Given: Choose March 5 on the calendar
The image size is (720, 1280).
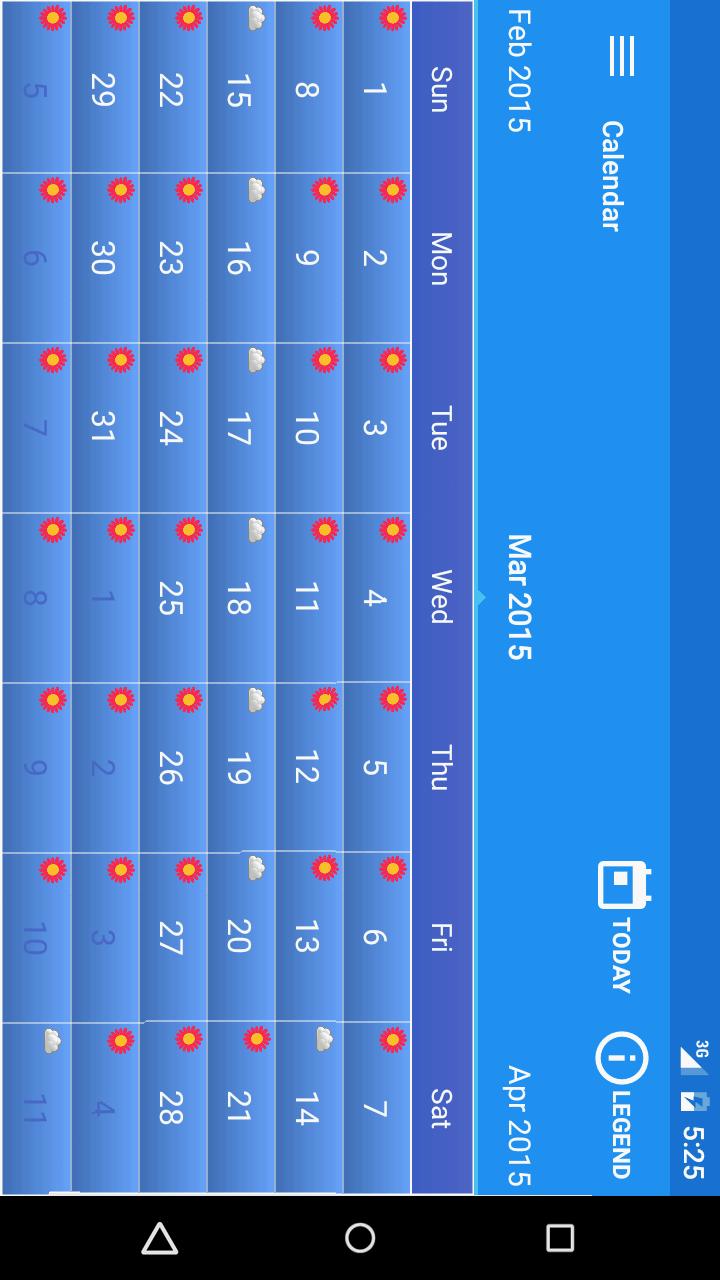Looking at the screenshot, I should [377, 768].
